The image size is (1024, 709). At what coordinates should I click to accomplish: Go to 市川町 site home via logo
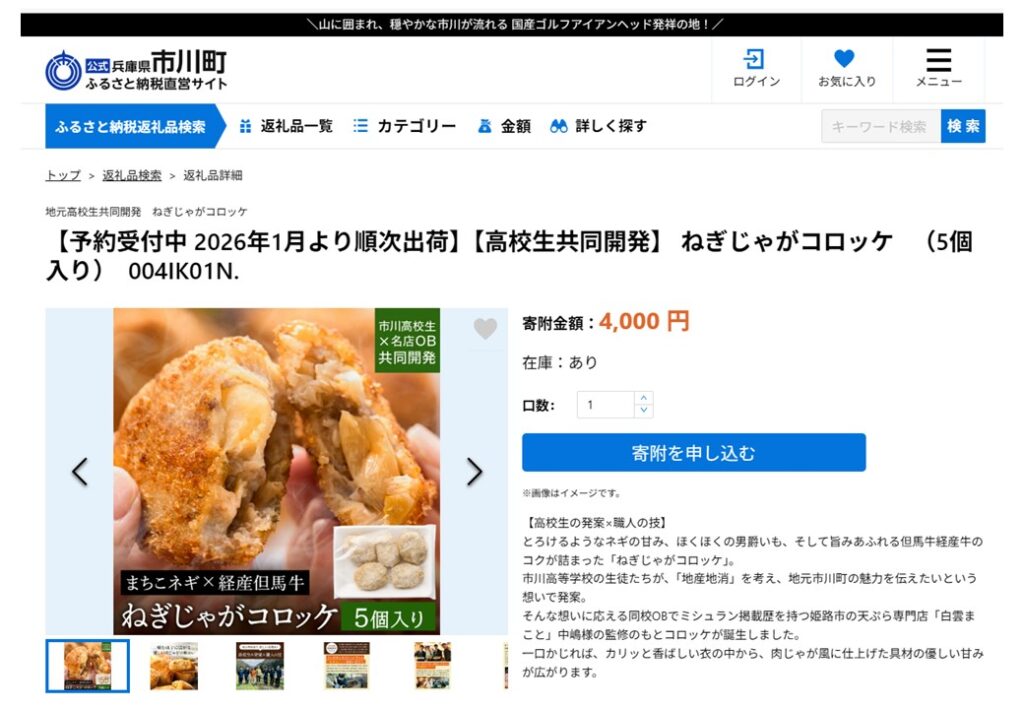coord(136,70)
